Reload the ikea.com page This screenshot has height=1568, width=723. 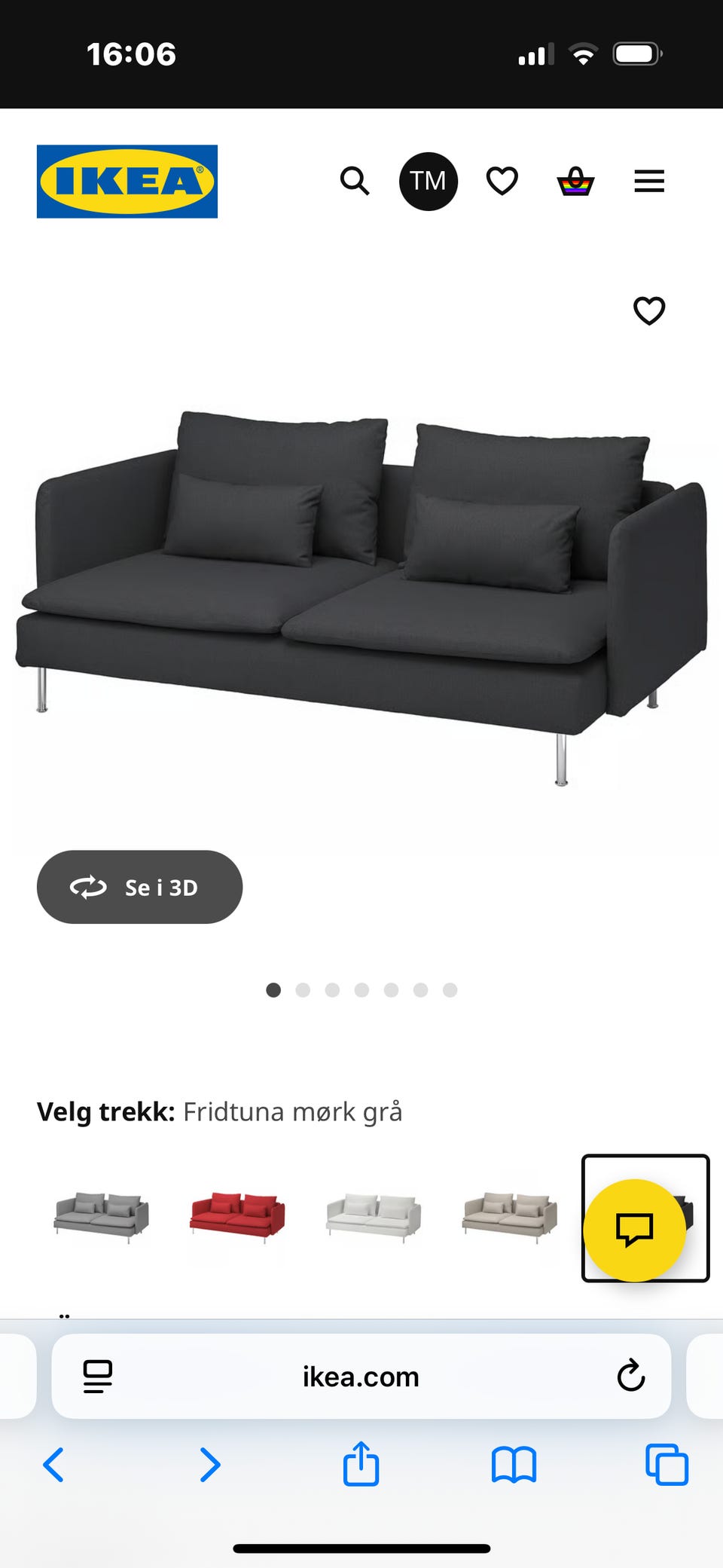(630, 1376)
